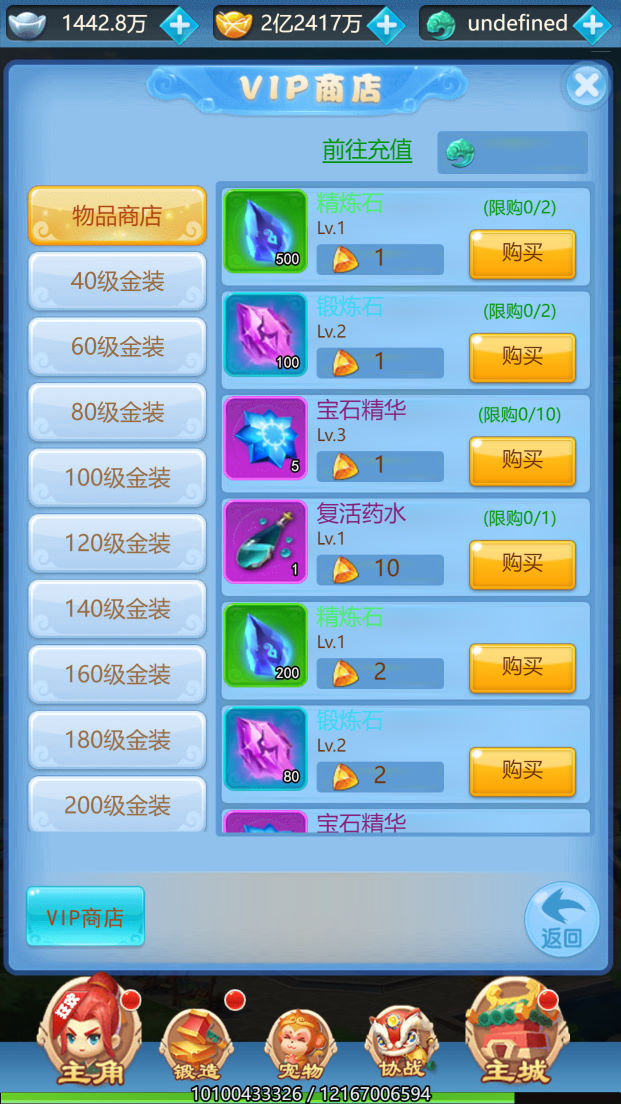This screenshot has width=621, height=1104.
Task: Add silver with the first plus icon
Action: [179, 24]
